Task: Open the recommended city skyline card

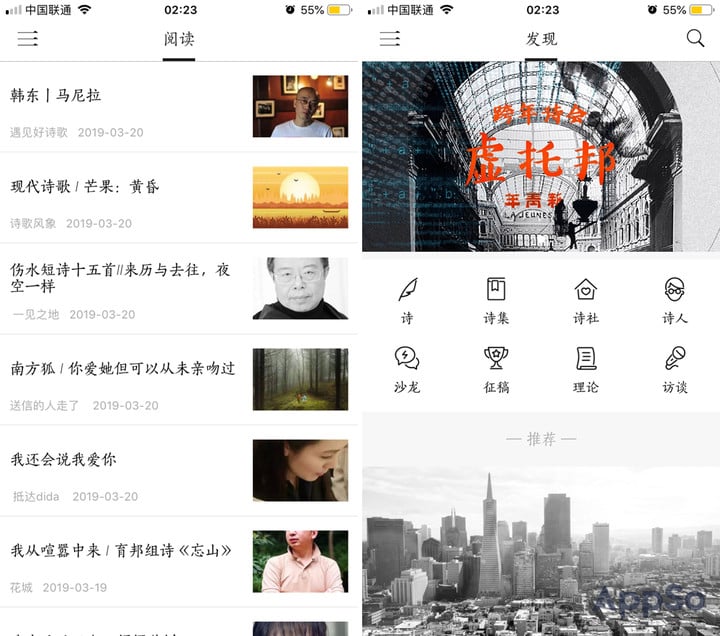Action: click(x=540, y=550)
